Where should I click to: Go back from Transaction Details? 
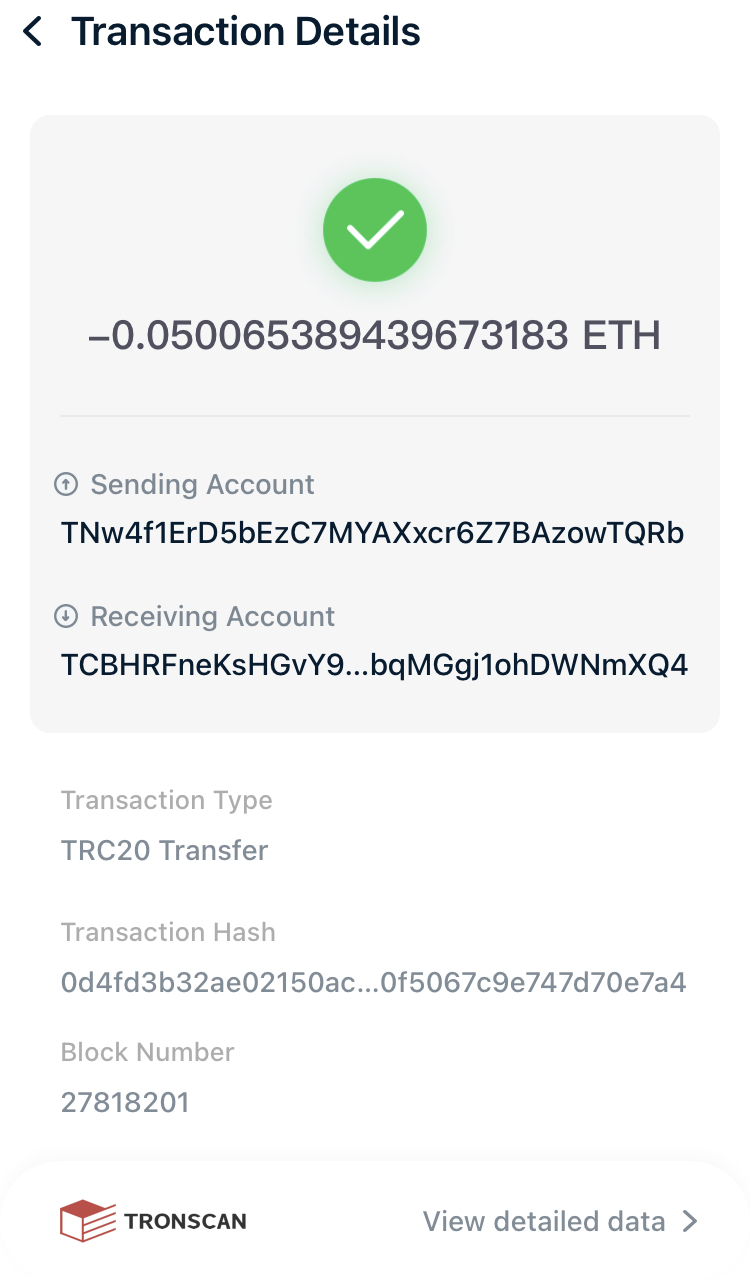tap(33, 32)
